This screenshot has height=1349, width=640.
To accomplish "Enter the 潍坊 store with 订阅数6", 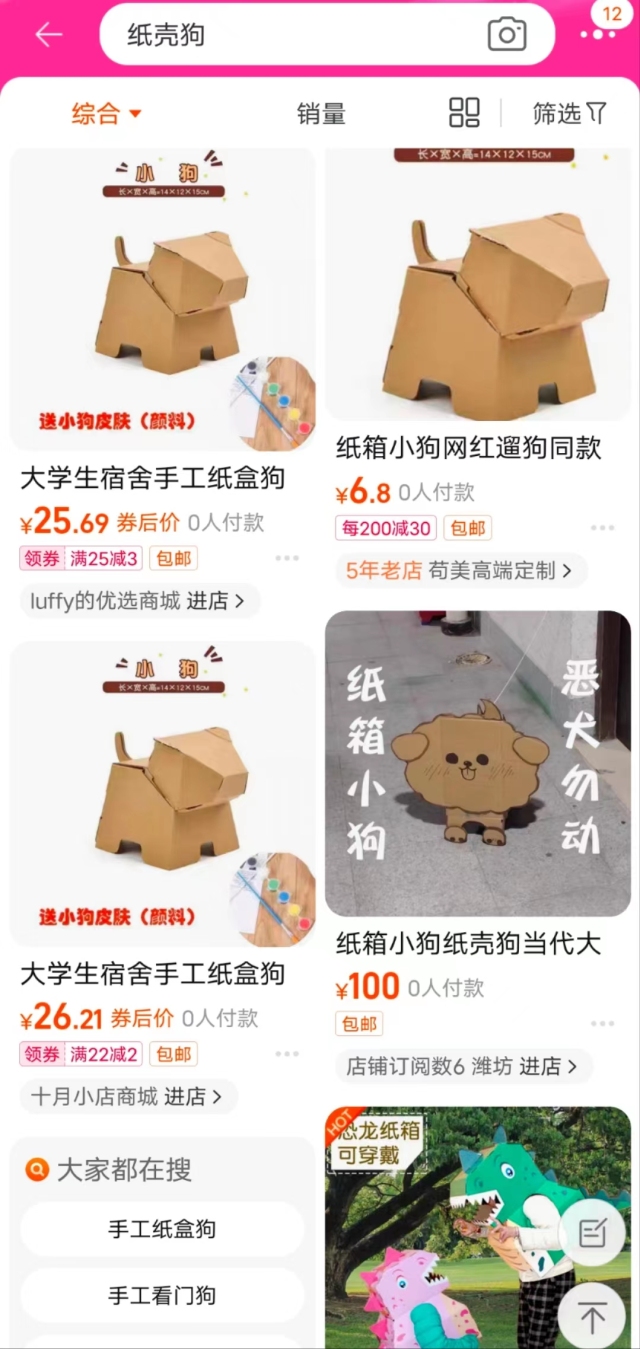I will click(462, 1066).
